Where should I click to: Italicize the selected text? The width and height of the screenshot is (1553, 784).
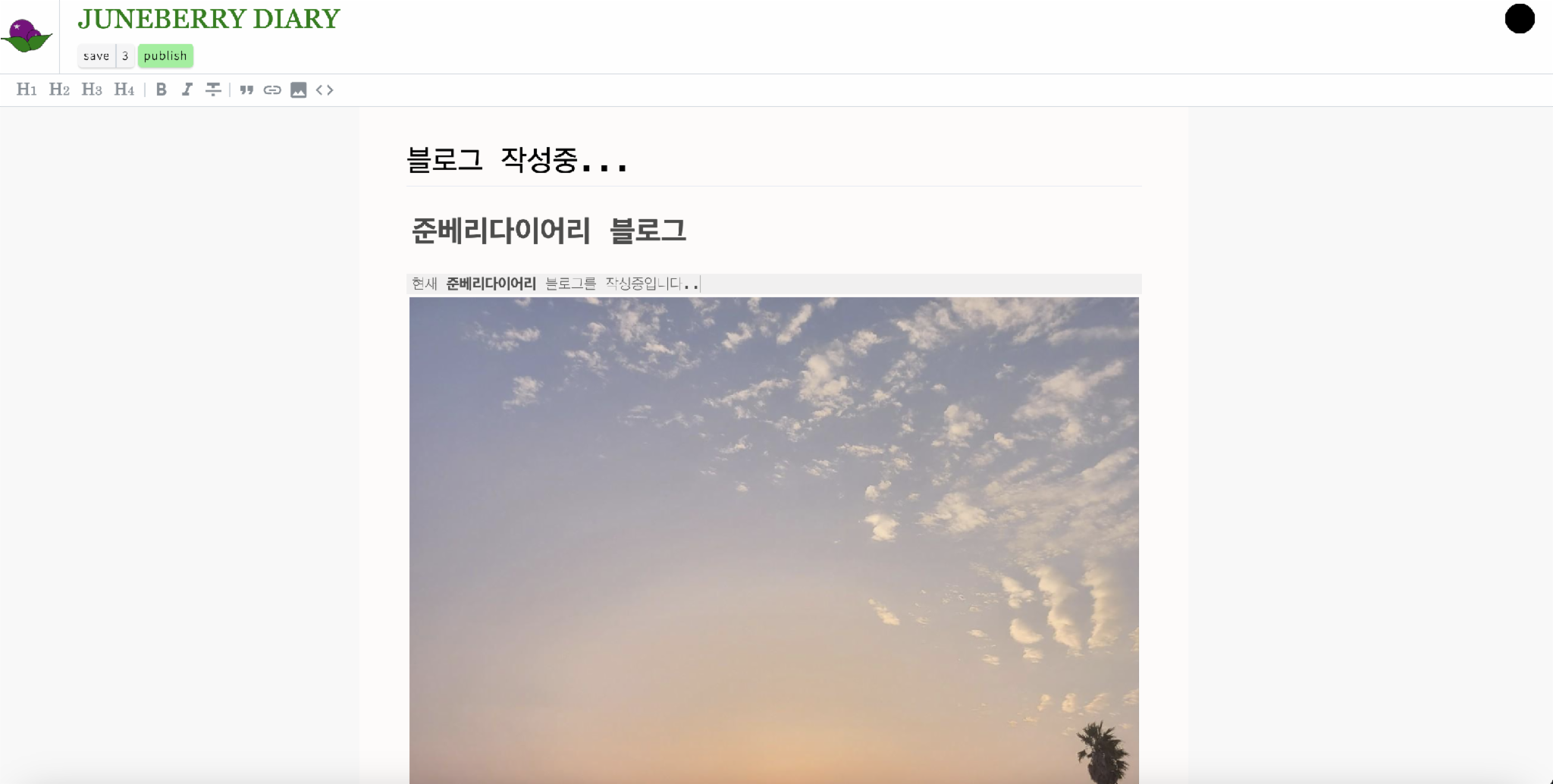point(187,90)
